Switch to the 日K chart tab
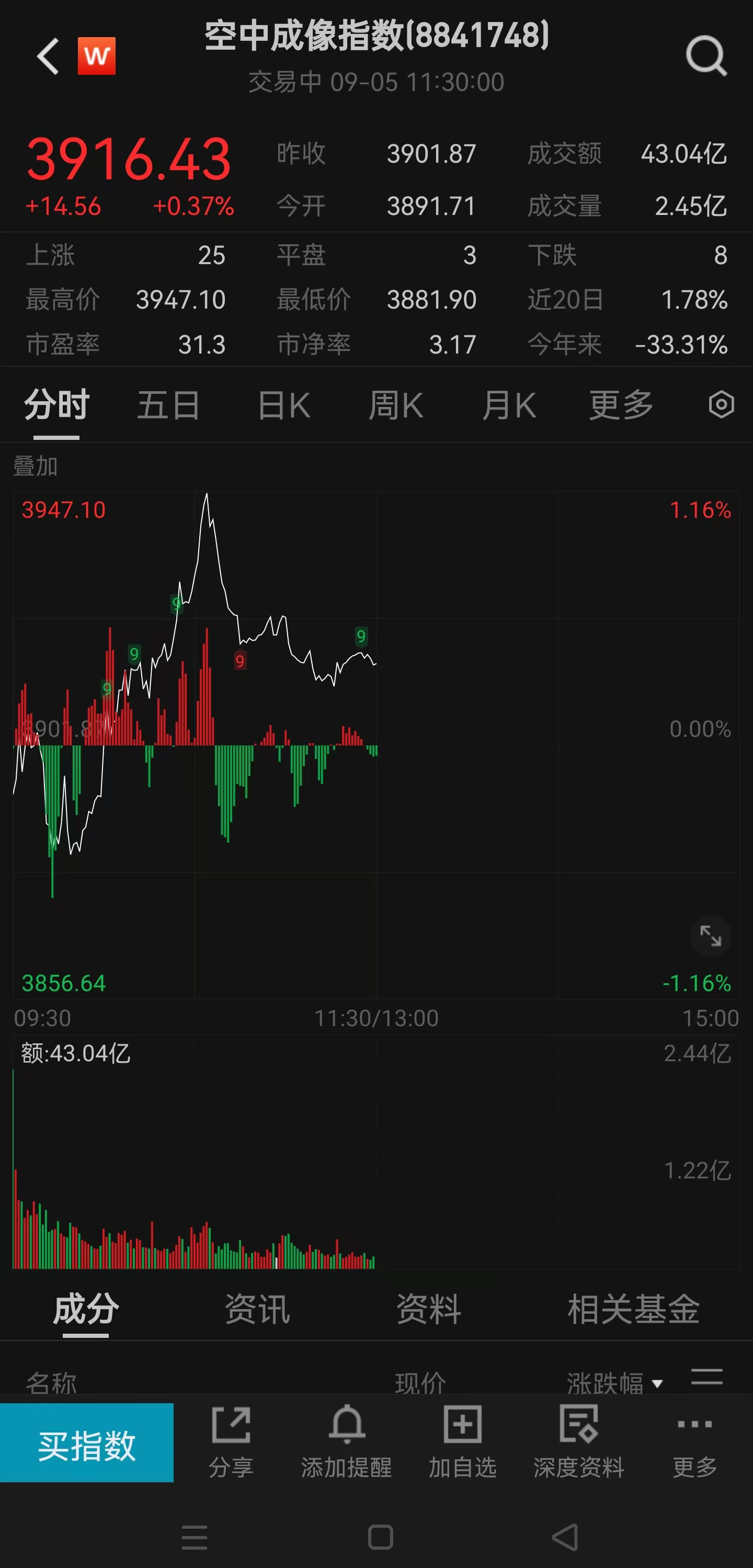753x1568 pixels. coord(283,405)
